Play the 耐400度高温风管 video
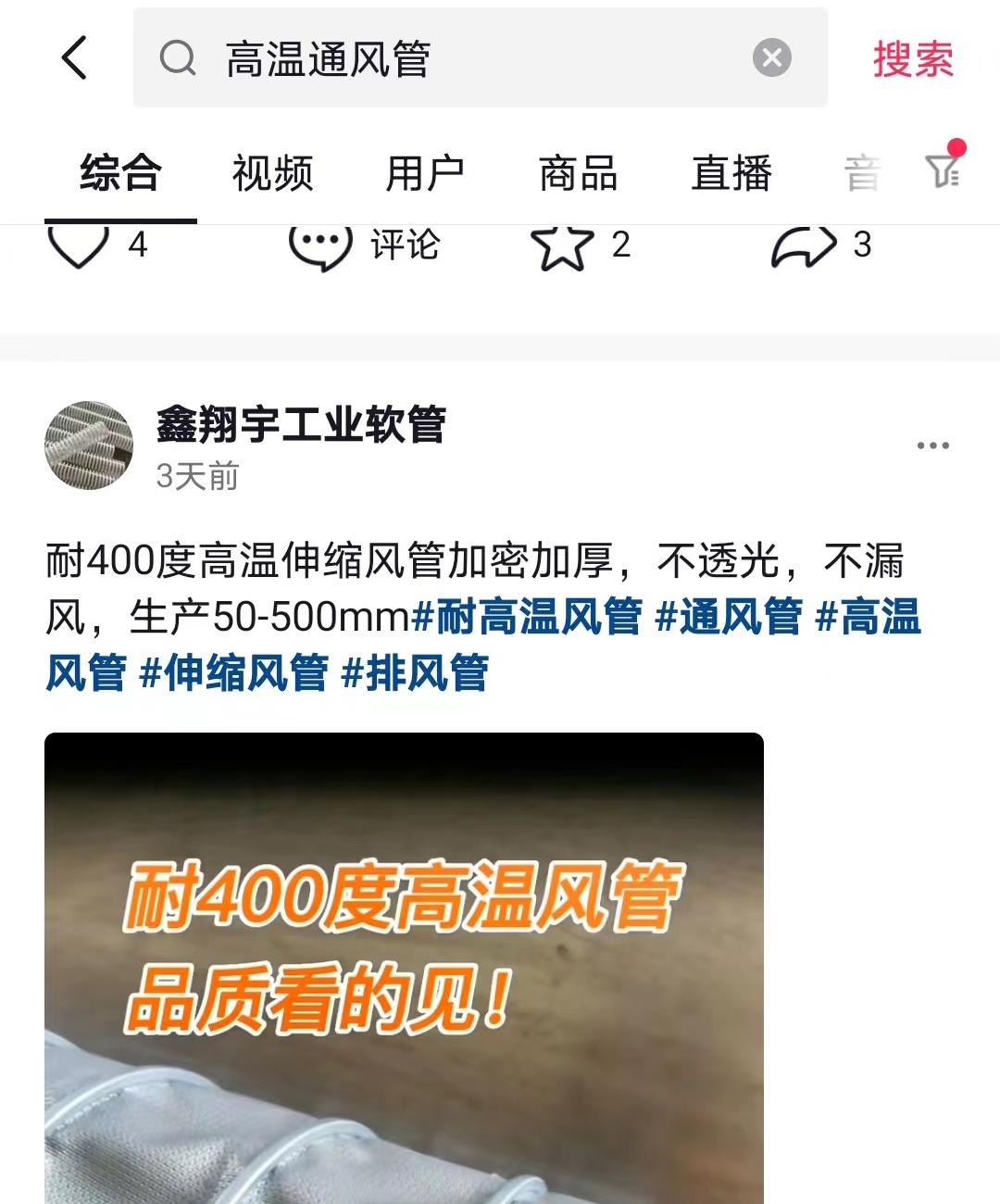This screenshot has width=1000, height=1204. tap(404, 968)
